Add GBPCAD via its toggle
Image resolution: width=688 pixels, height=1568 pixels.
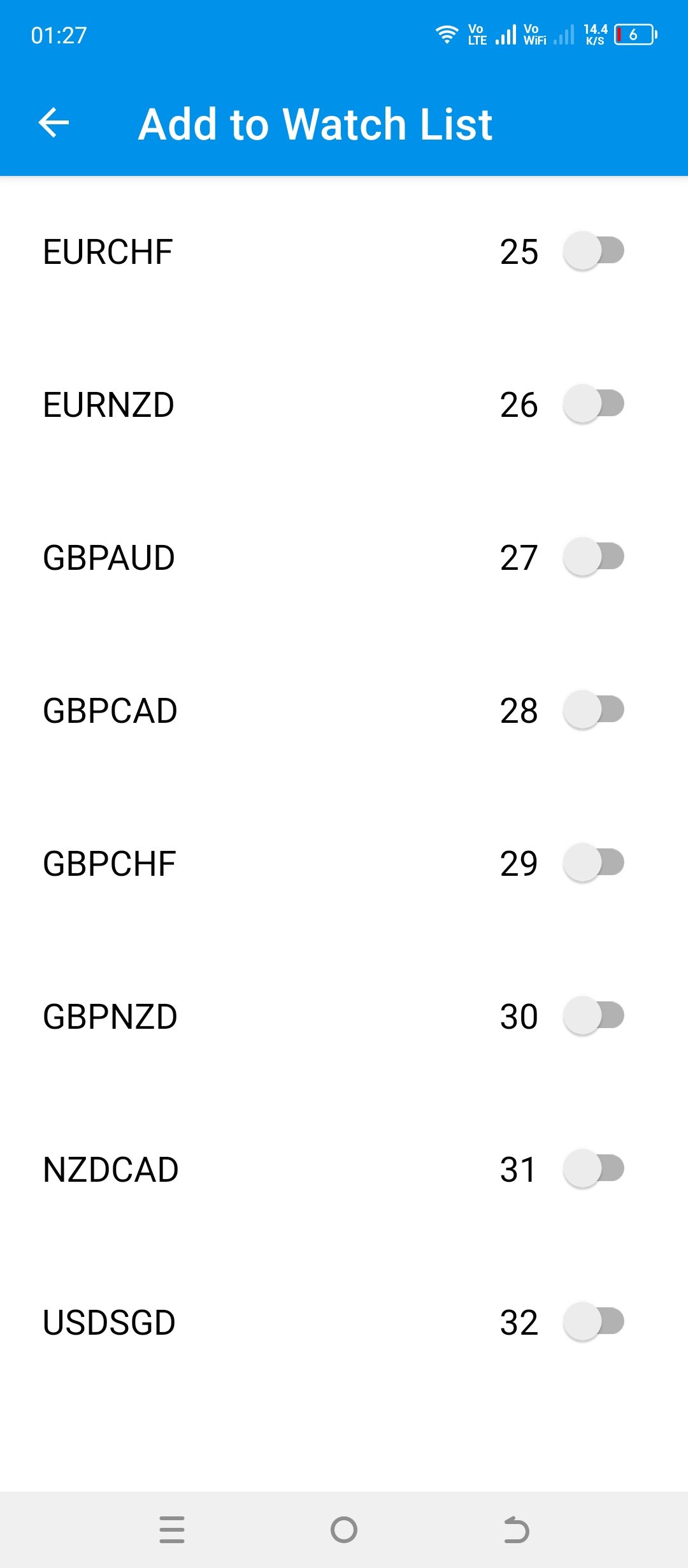593,709
